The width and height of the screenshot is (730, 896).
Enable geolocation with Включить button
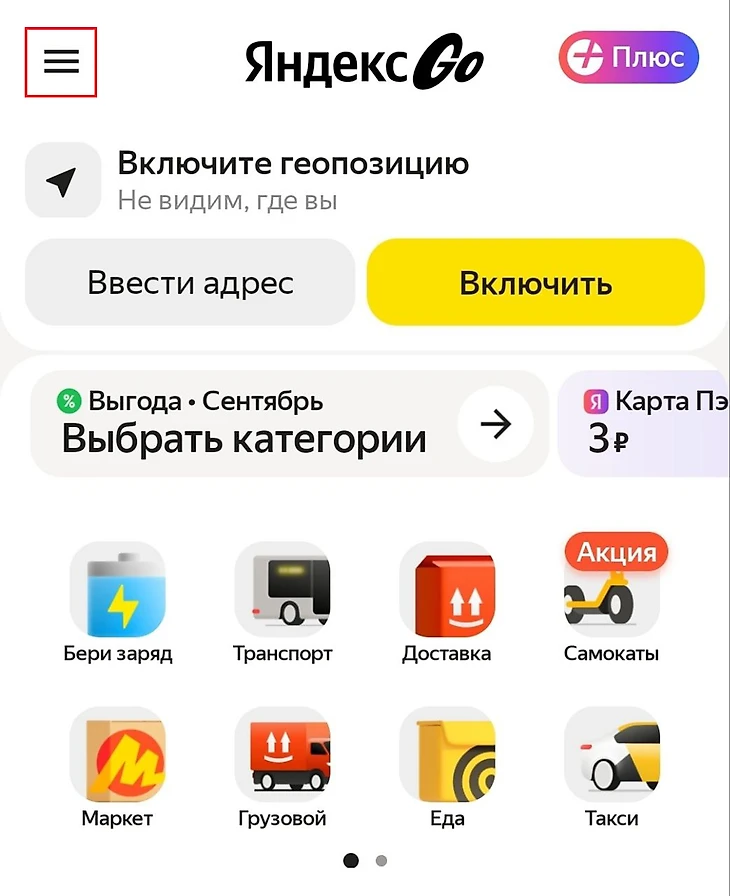535,283
